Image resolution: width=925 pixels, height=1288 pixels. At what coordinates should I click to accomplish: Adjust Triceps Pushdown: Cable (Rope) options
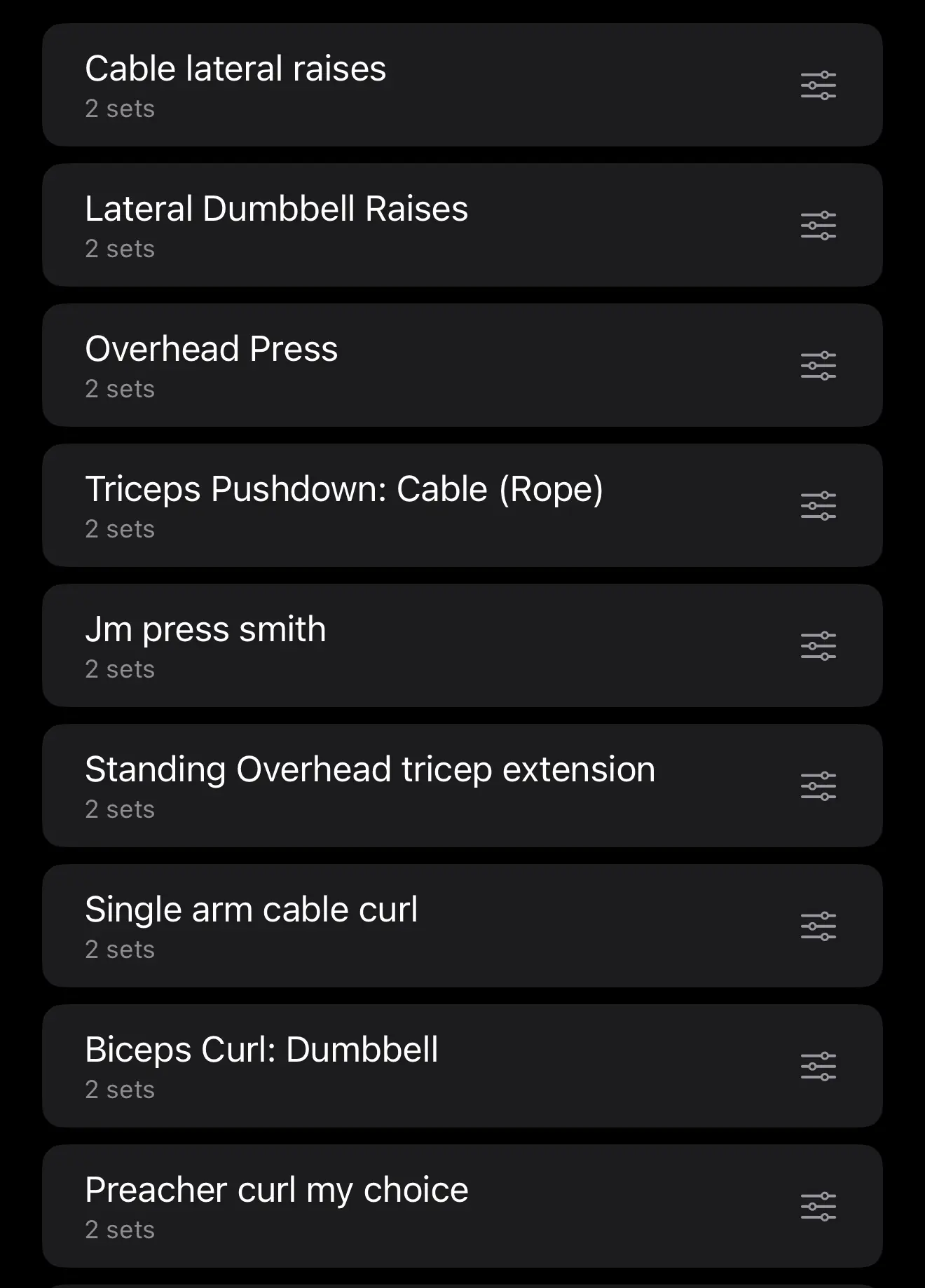[818, 506]
